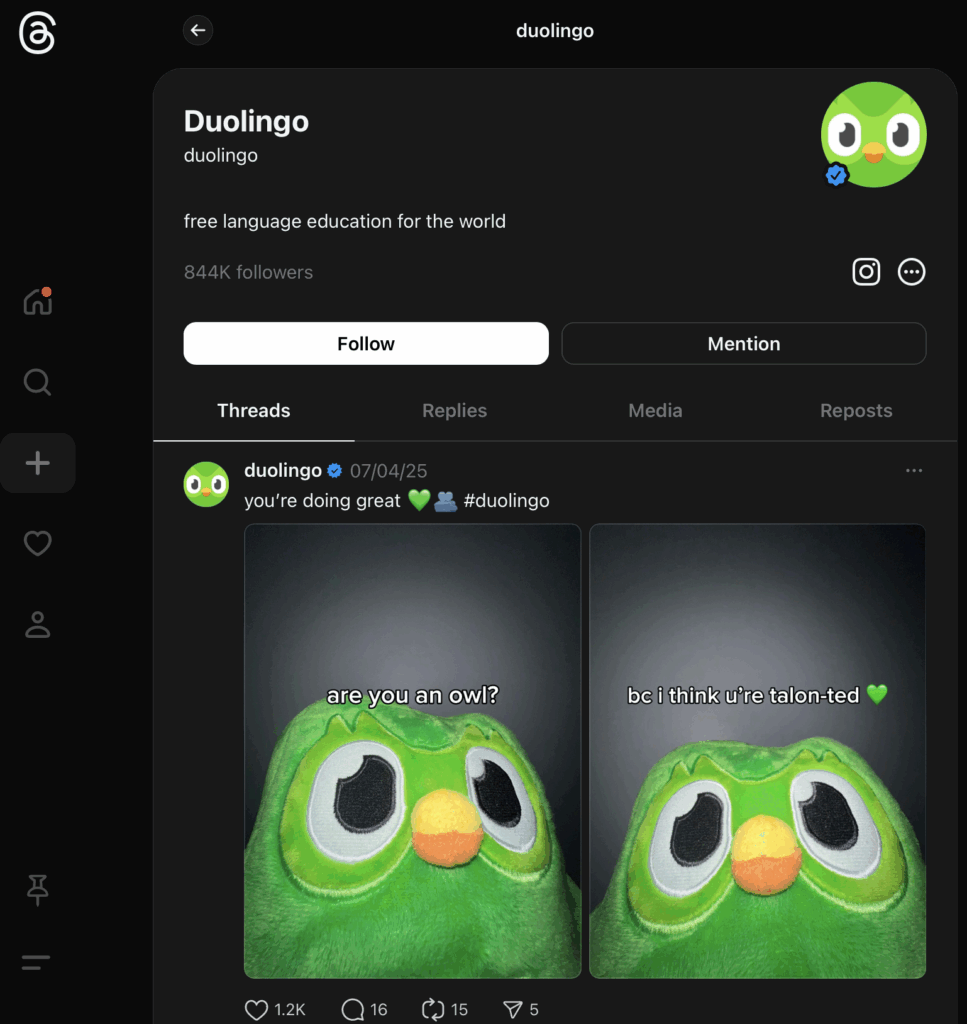Go back using the arrow button
Viewport: 967px width, 1024px height.
click(198, 31)
